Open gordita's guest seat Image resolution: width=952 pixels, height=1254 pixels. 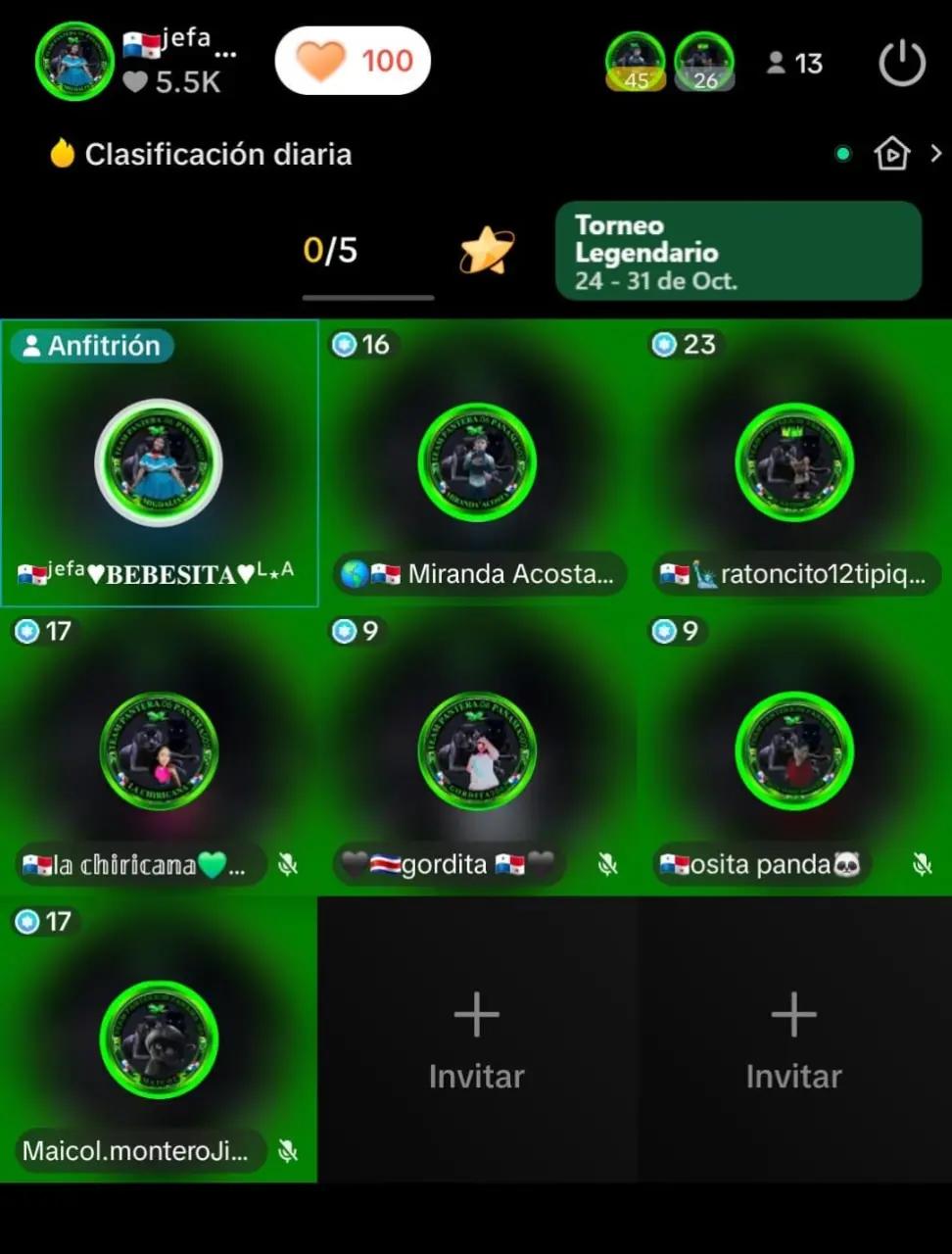[x=477, y=751]
